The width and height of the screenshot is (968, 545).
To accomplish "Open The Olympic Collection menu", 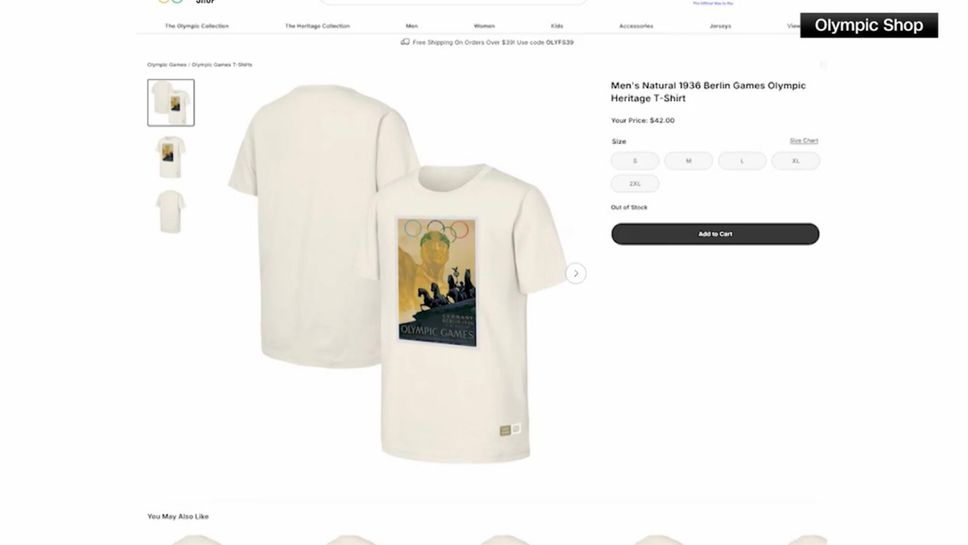I will 197,26.
